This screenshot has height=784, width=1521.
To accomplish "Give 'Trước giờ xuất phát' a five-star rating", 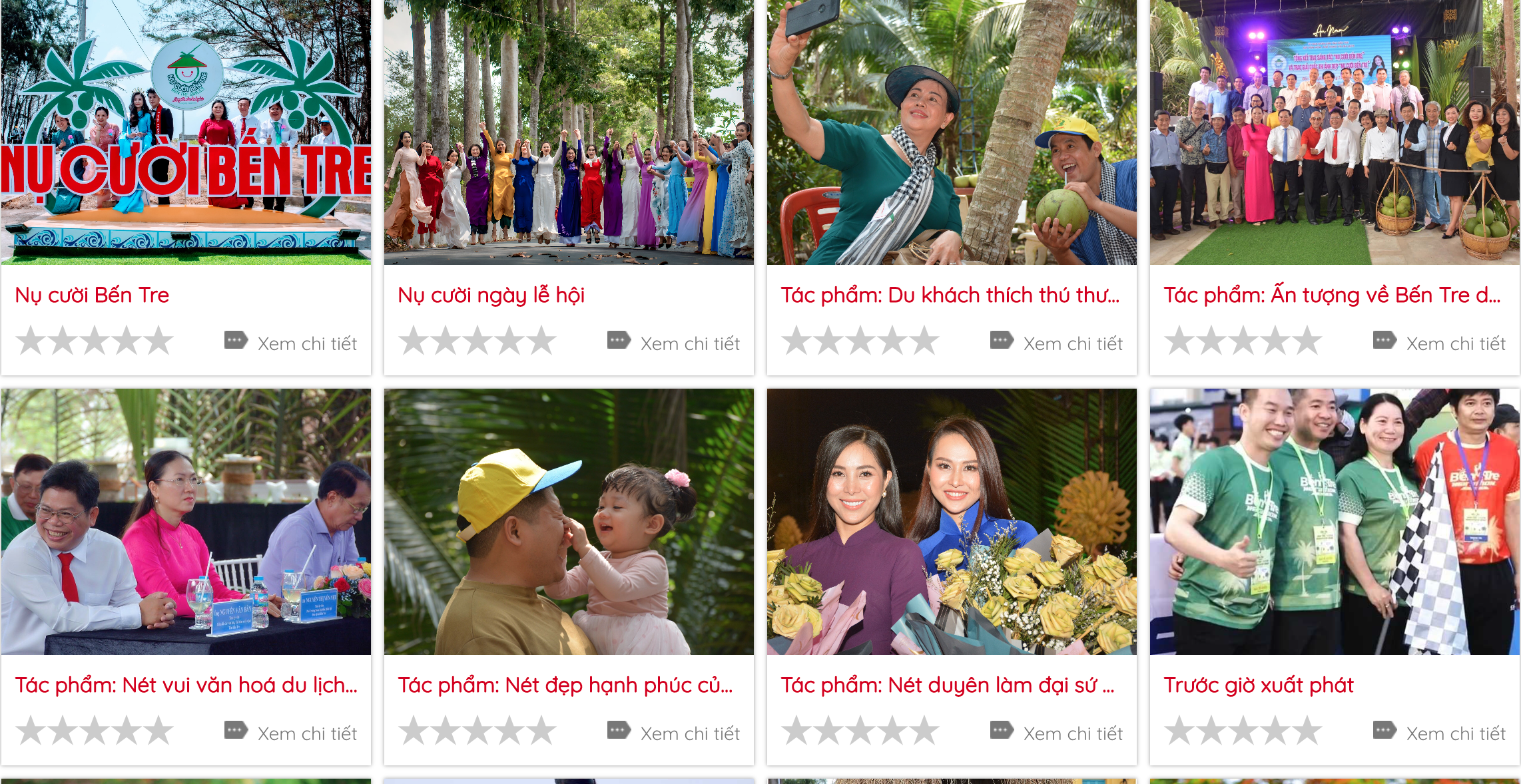I will click(x=1307, y=731).
